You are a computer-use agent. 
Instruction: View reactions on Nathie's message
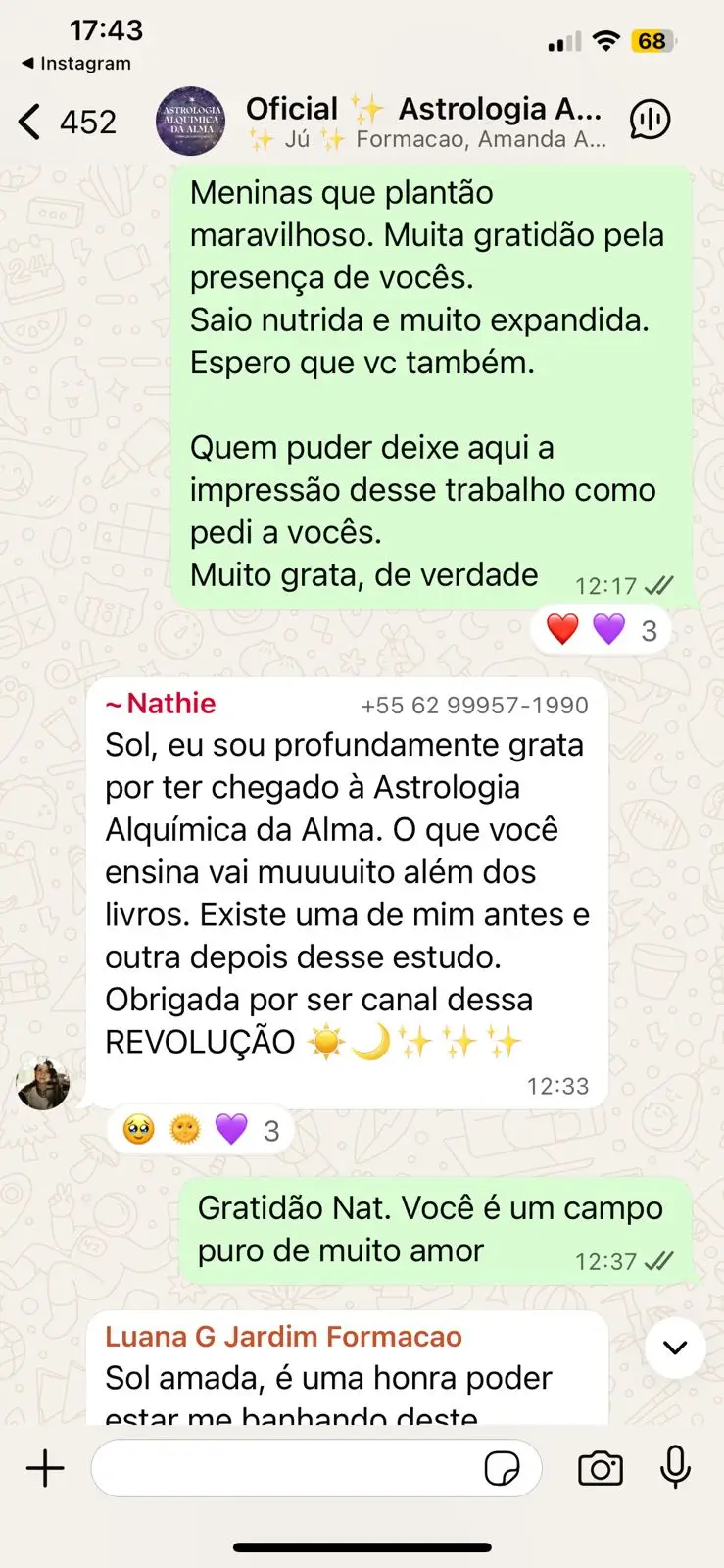click(x=201, y=1131)
